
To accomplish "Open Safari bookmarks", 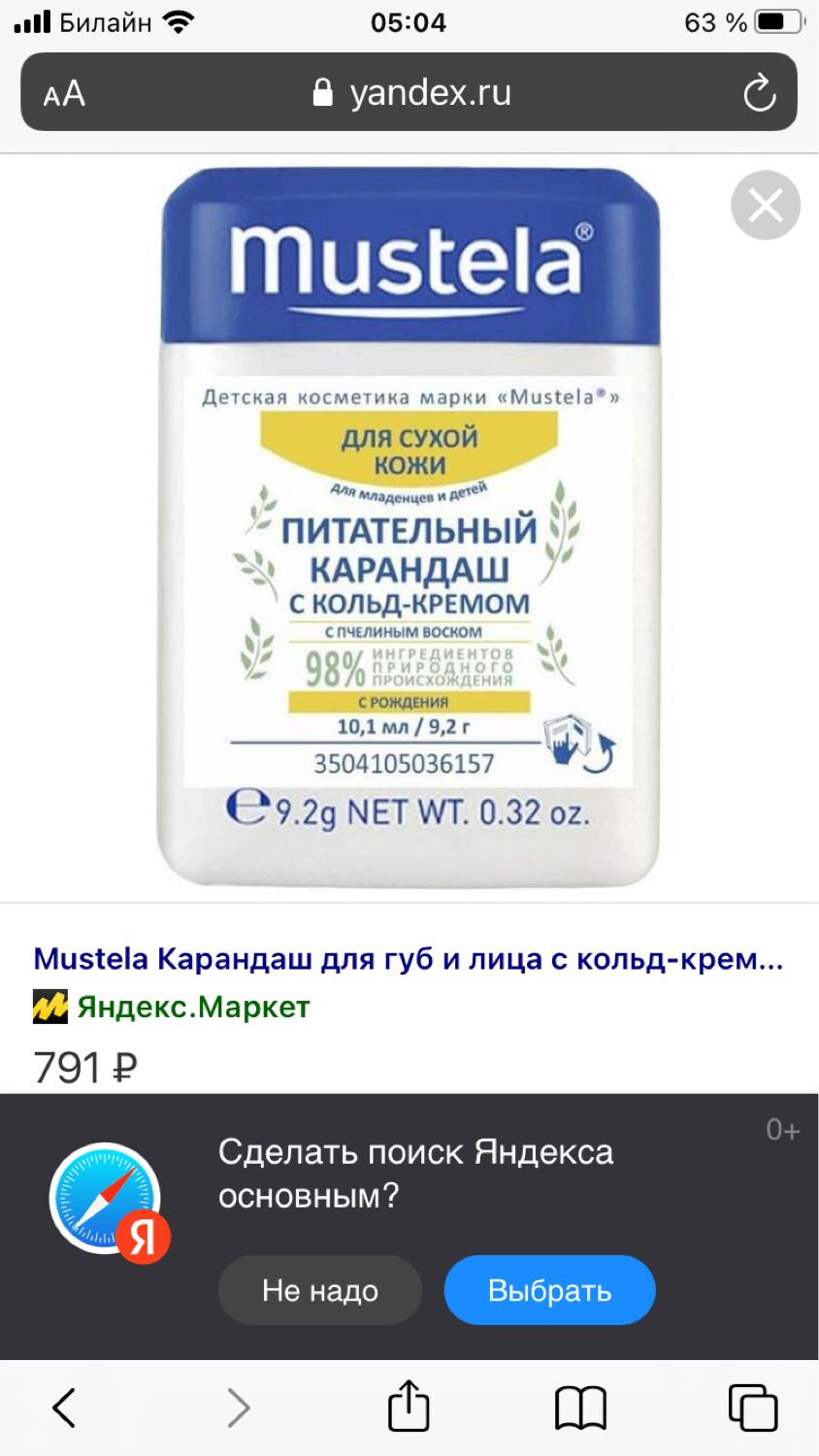I will coord(580,1407).
